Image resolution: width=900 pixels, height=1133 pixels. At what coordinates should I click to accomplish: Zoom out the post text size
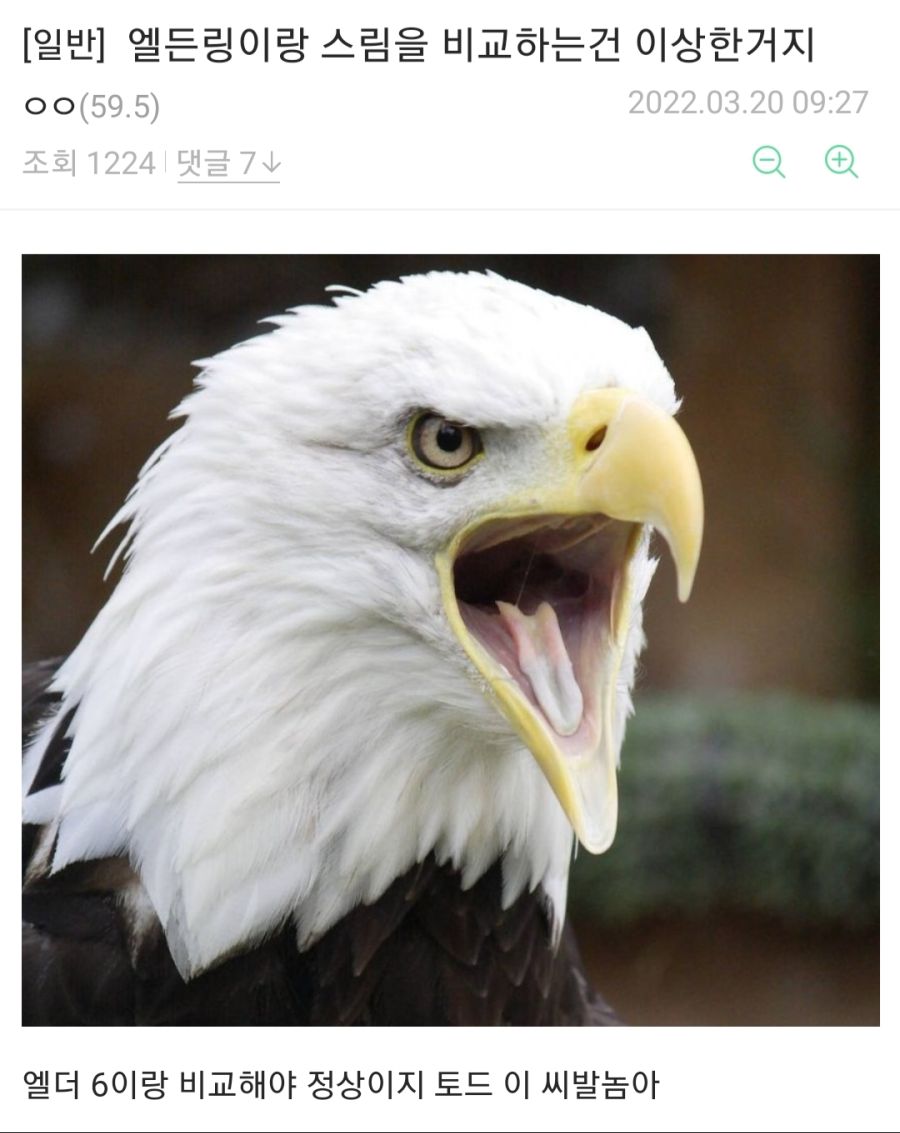click(768, 162)
